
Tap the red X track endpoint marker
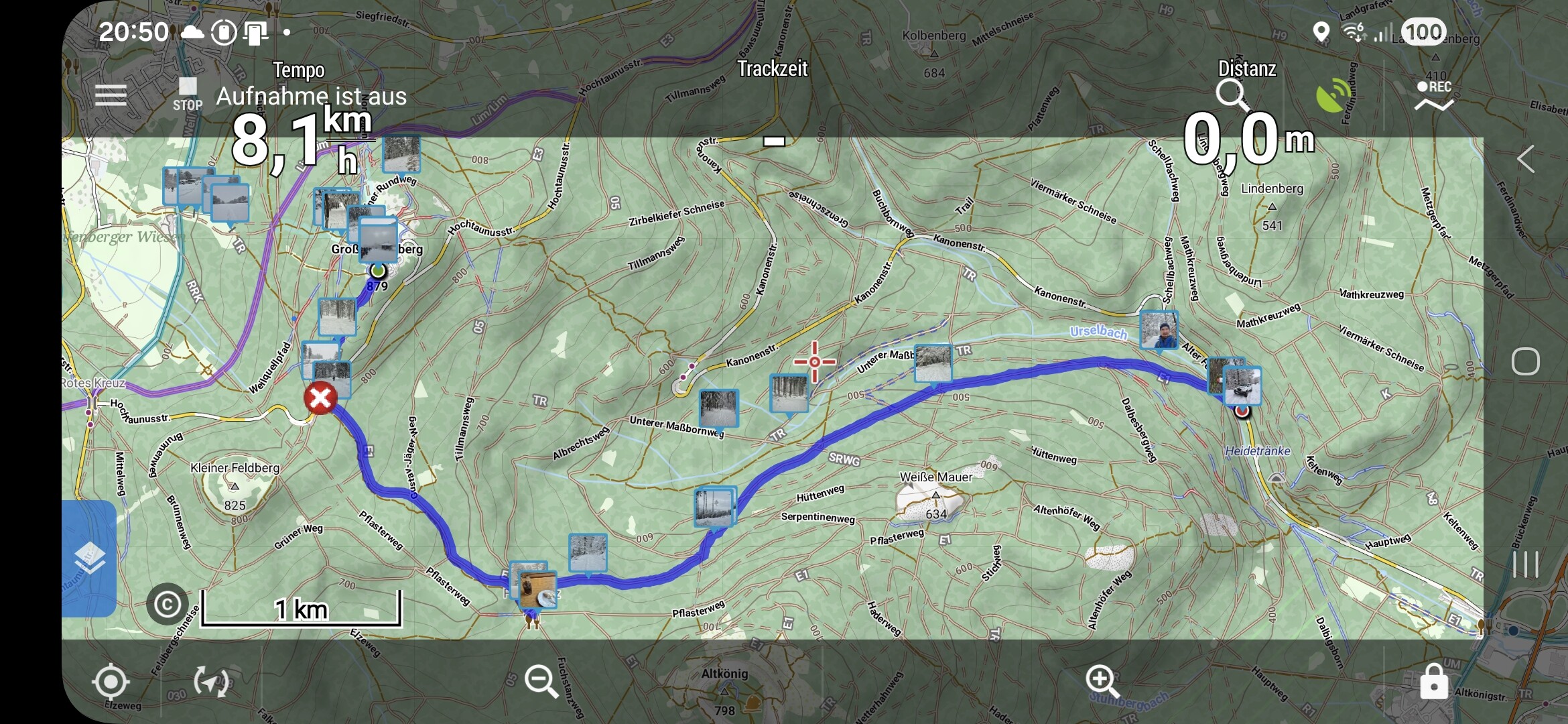(320, 398)
